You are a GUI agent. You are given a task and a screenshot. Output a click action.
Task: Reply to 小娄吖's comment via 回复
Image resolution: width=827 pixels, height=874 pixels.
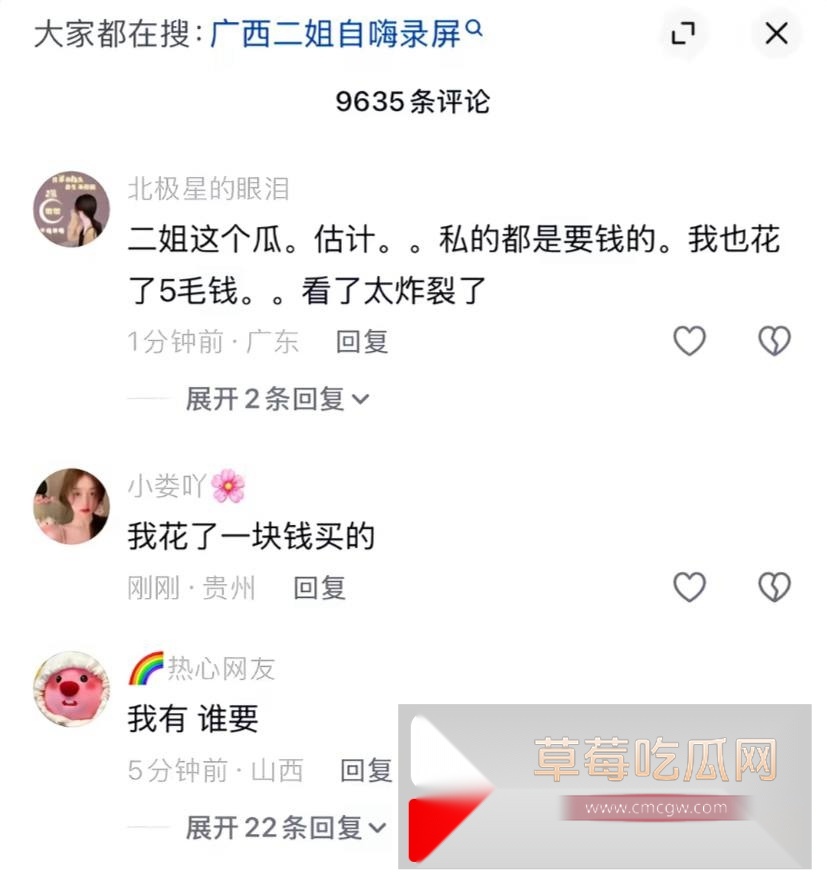pyautogui.click(x=318, y=589)
